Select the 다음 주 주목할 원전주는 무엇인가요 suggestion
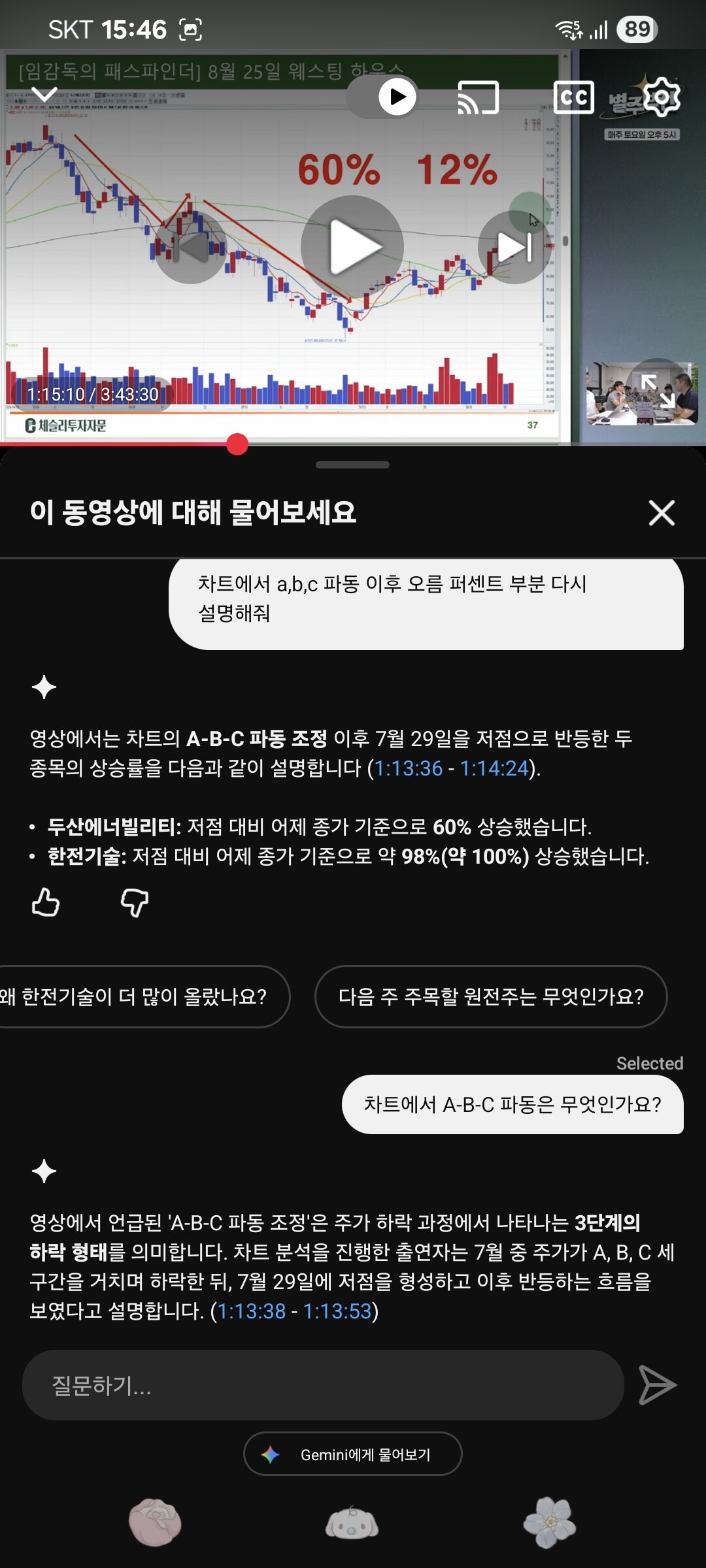This screenshot has width=706, height=1568. coord(491,996)
